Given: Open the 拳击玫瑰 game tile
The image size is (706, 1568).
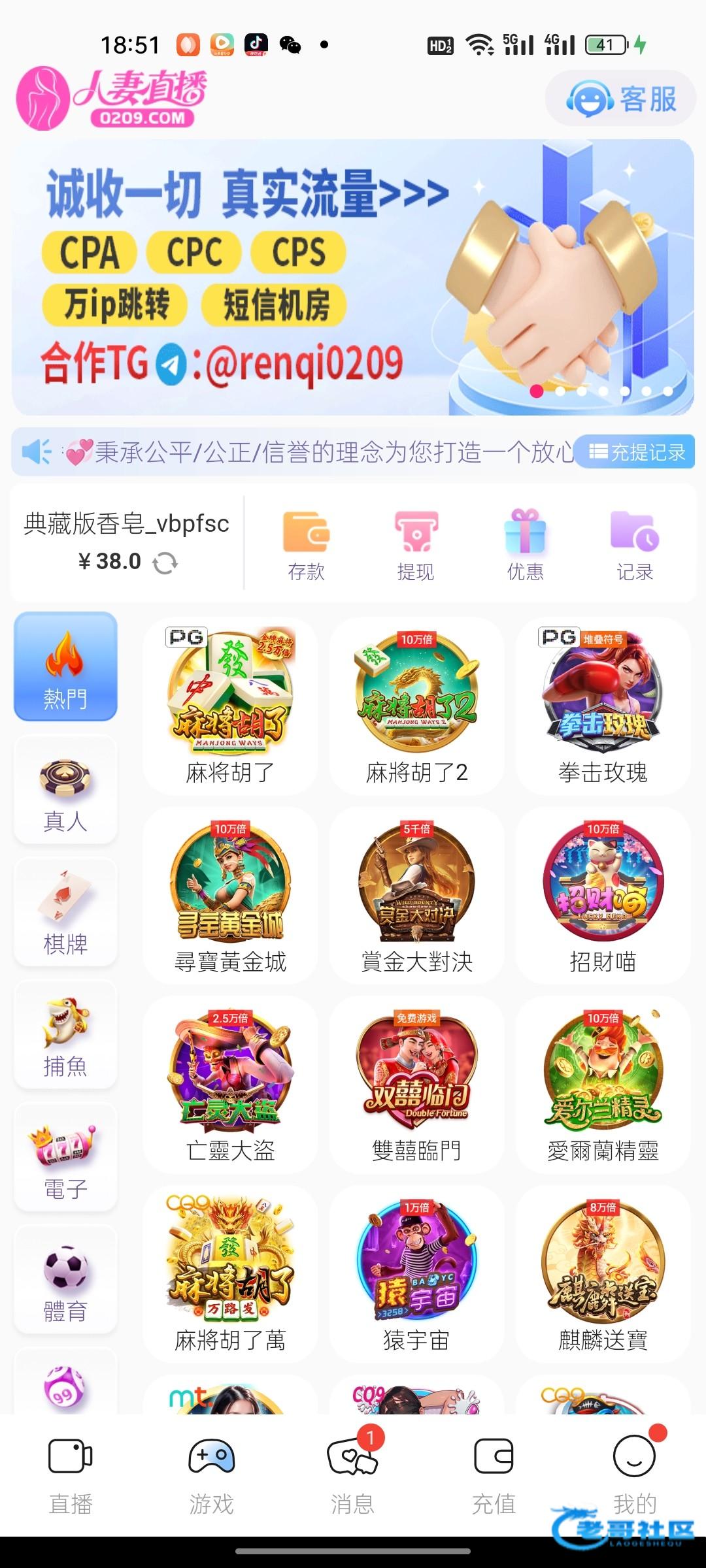Looking at the screenshot, I should coord(603,706).
